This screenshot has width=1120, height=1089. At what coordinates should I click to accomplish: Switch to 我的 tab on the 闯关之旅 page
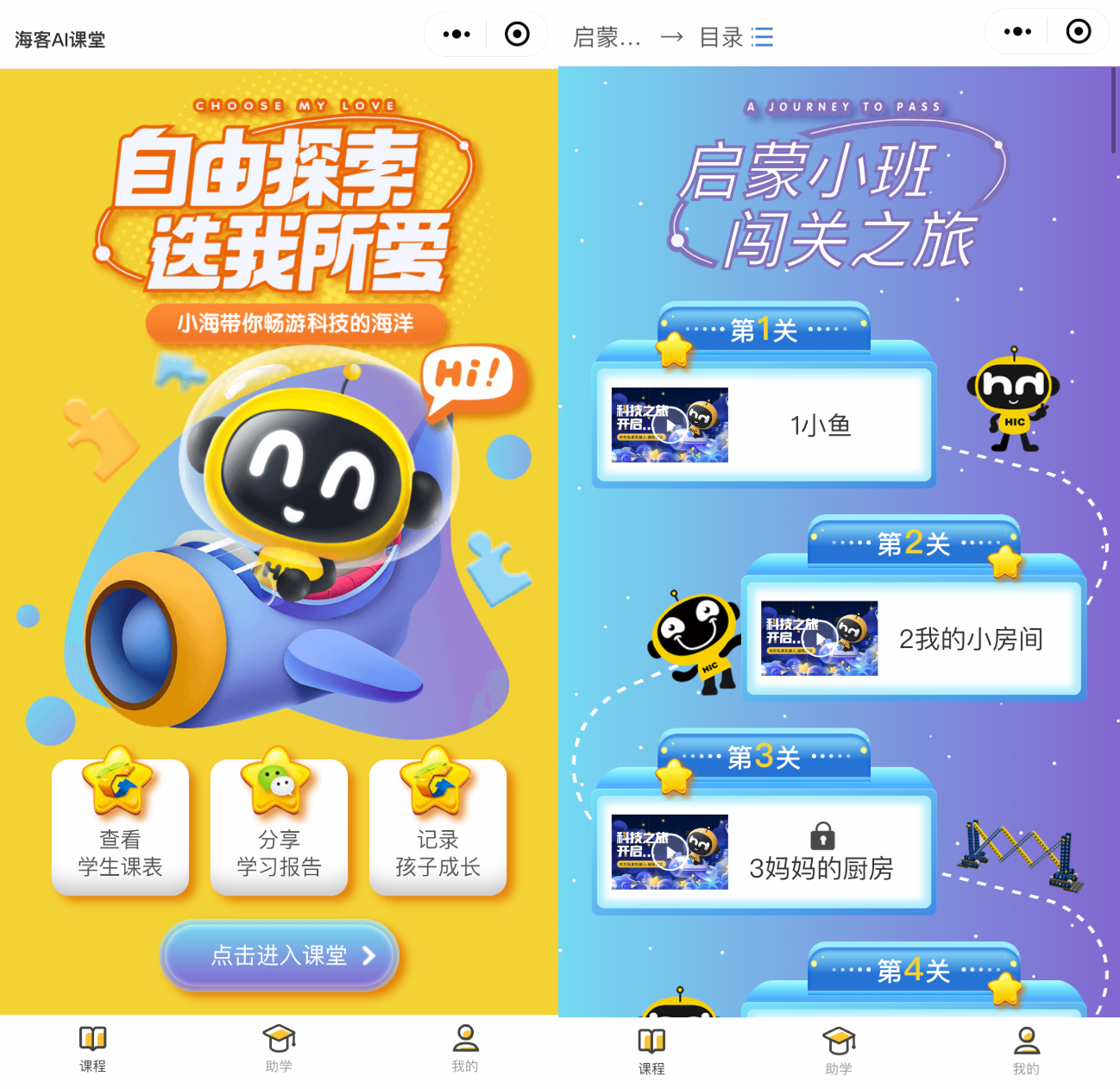(x=1026, y=1050)
